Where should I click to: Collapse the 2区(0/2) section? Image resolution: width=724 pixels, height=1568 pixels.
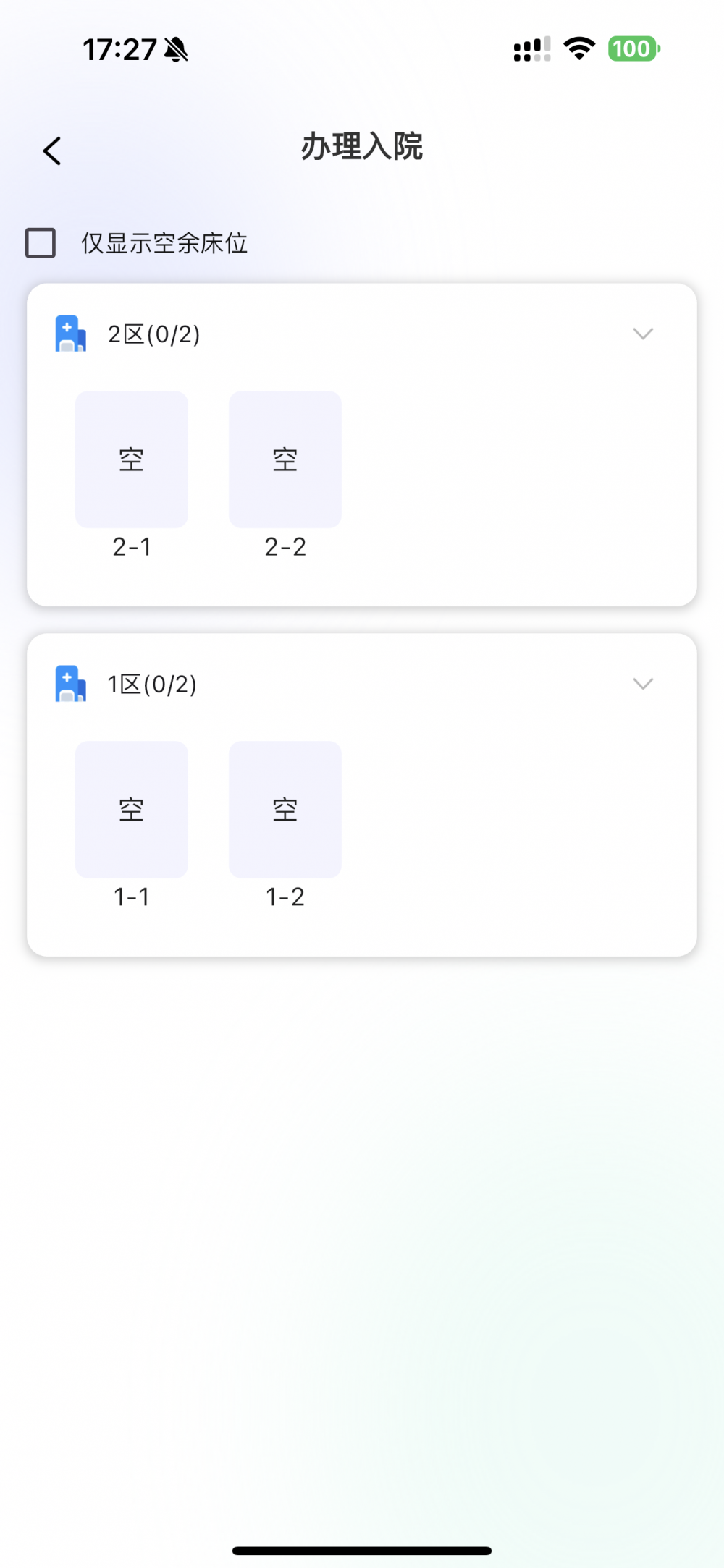coord(642,334)
